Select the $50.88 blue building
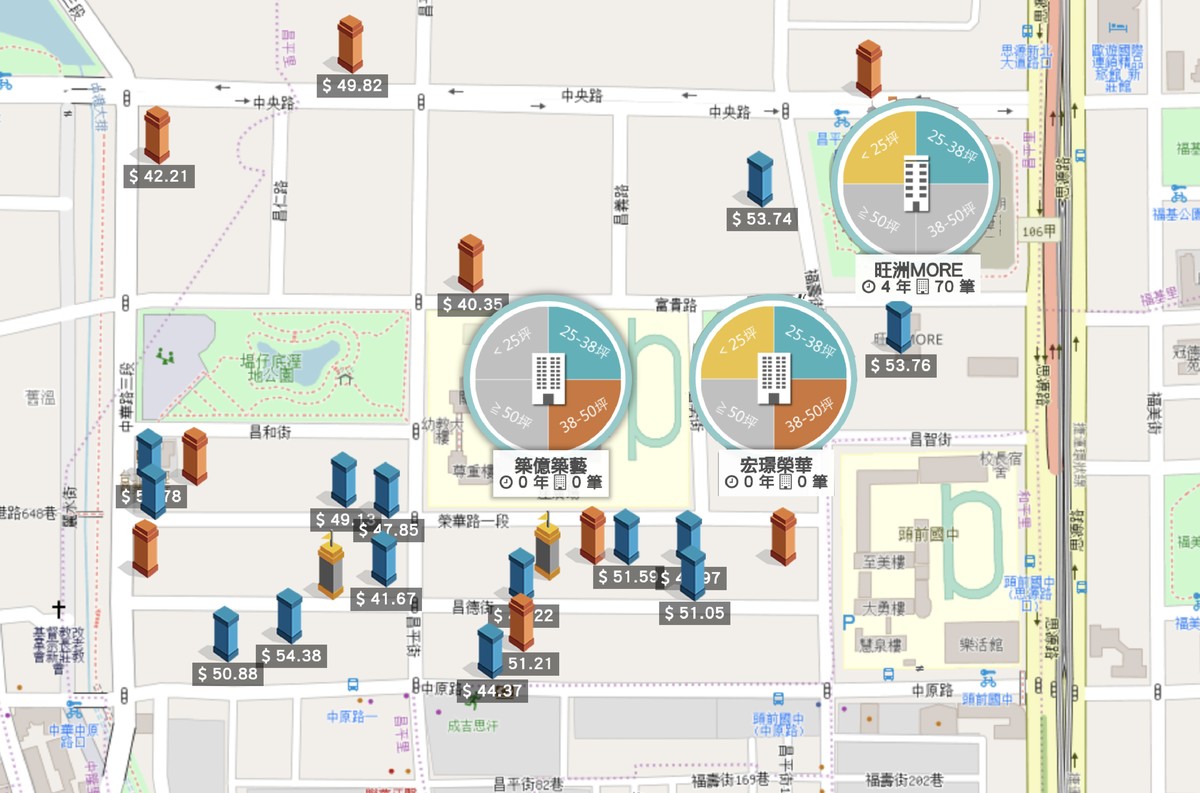The image size is (1200, 793). pos(226,635)
